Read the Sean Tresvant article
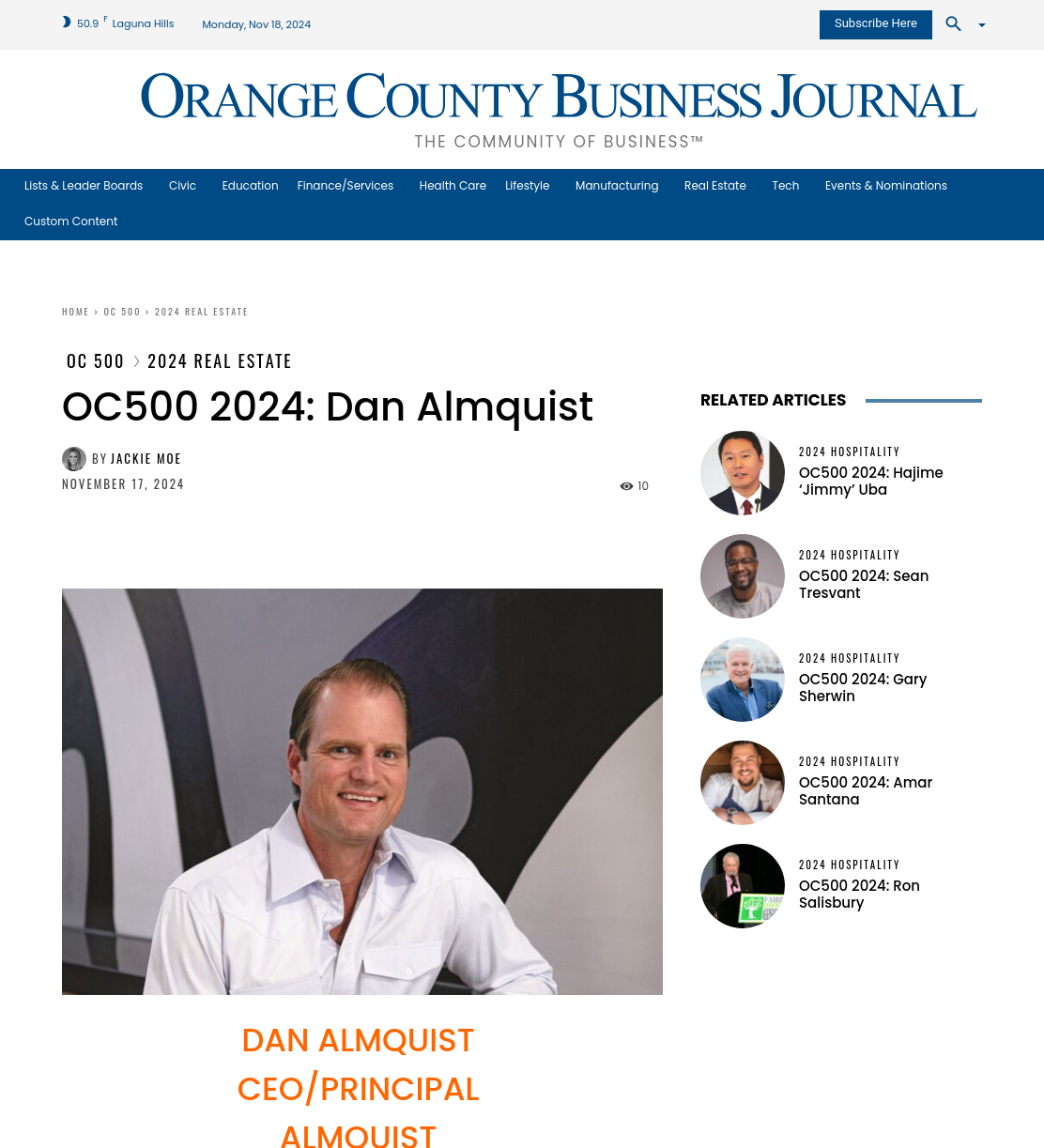The width and height of the screenshot is (1044, 1148). 864,585
